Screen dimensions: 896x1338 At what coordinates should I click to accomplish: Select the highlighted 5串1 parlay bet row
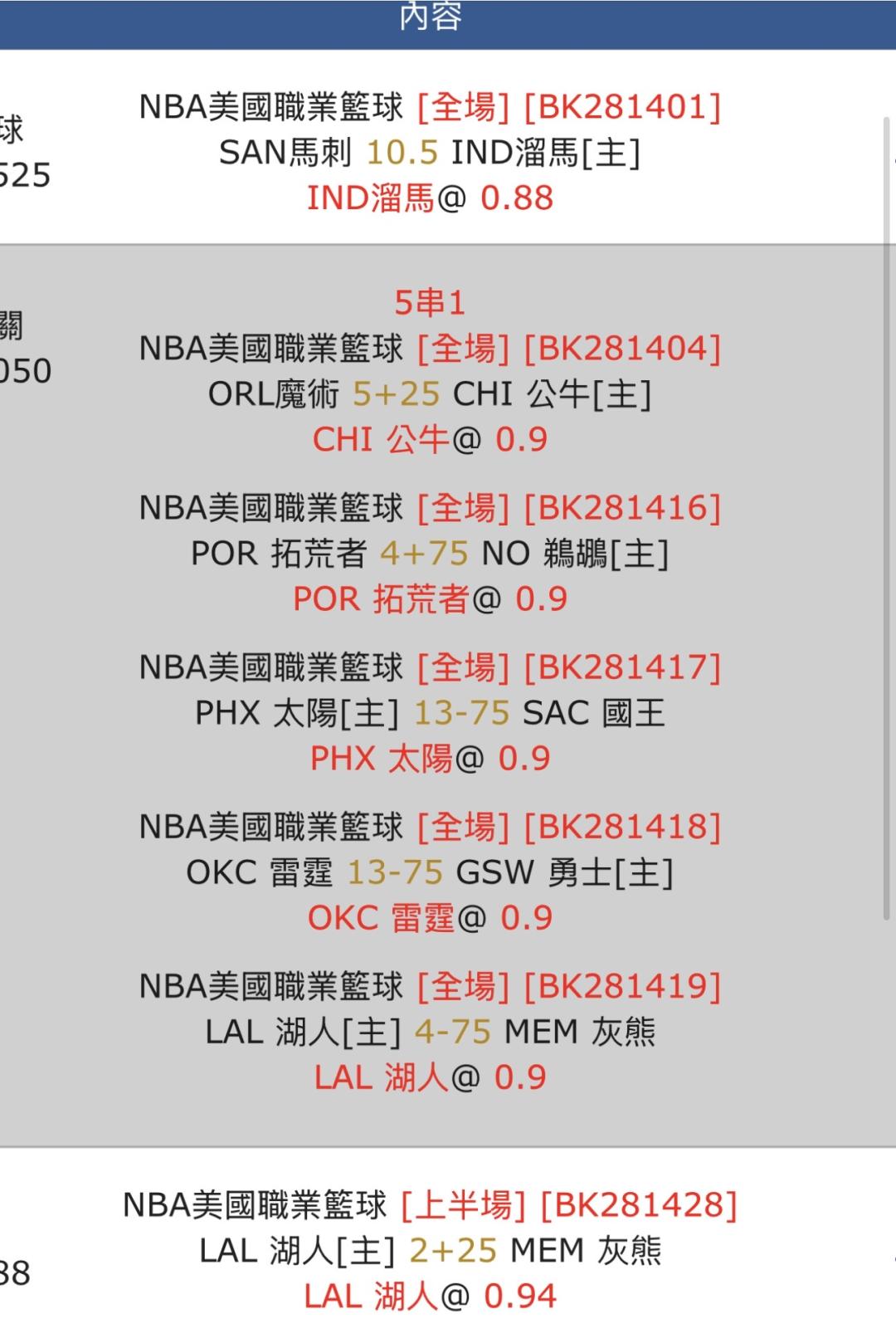pos(448,696)
